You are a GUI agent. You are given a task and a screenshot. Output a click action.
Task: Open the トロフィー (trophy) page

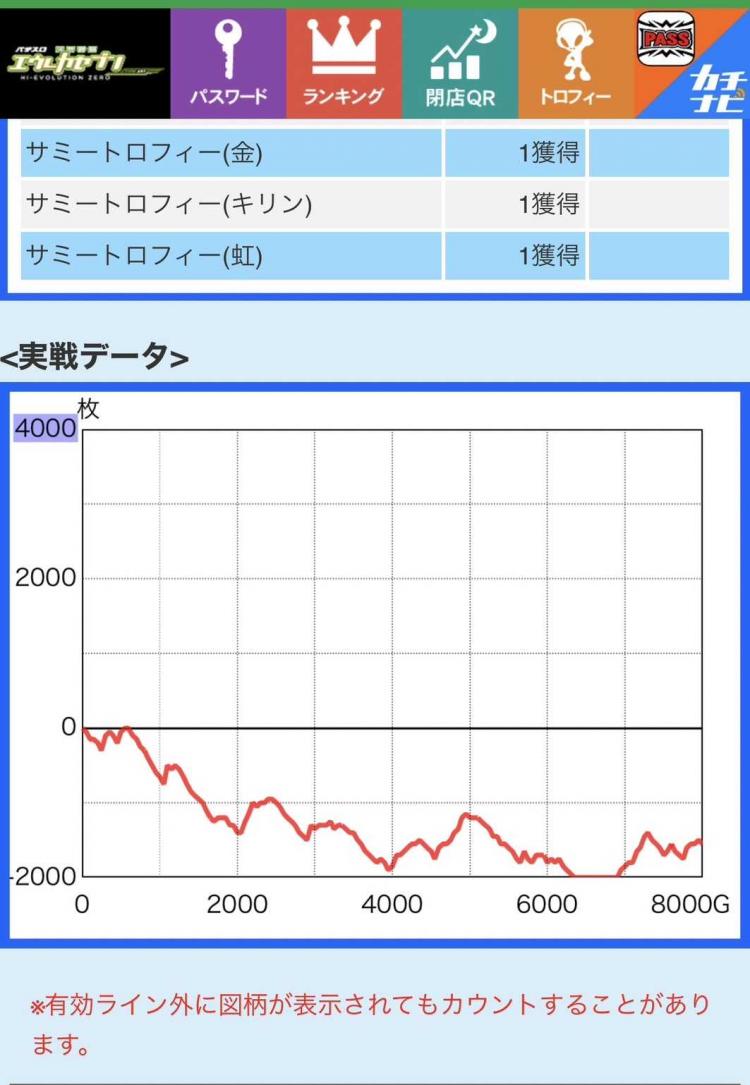click(x=575, y=64)
